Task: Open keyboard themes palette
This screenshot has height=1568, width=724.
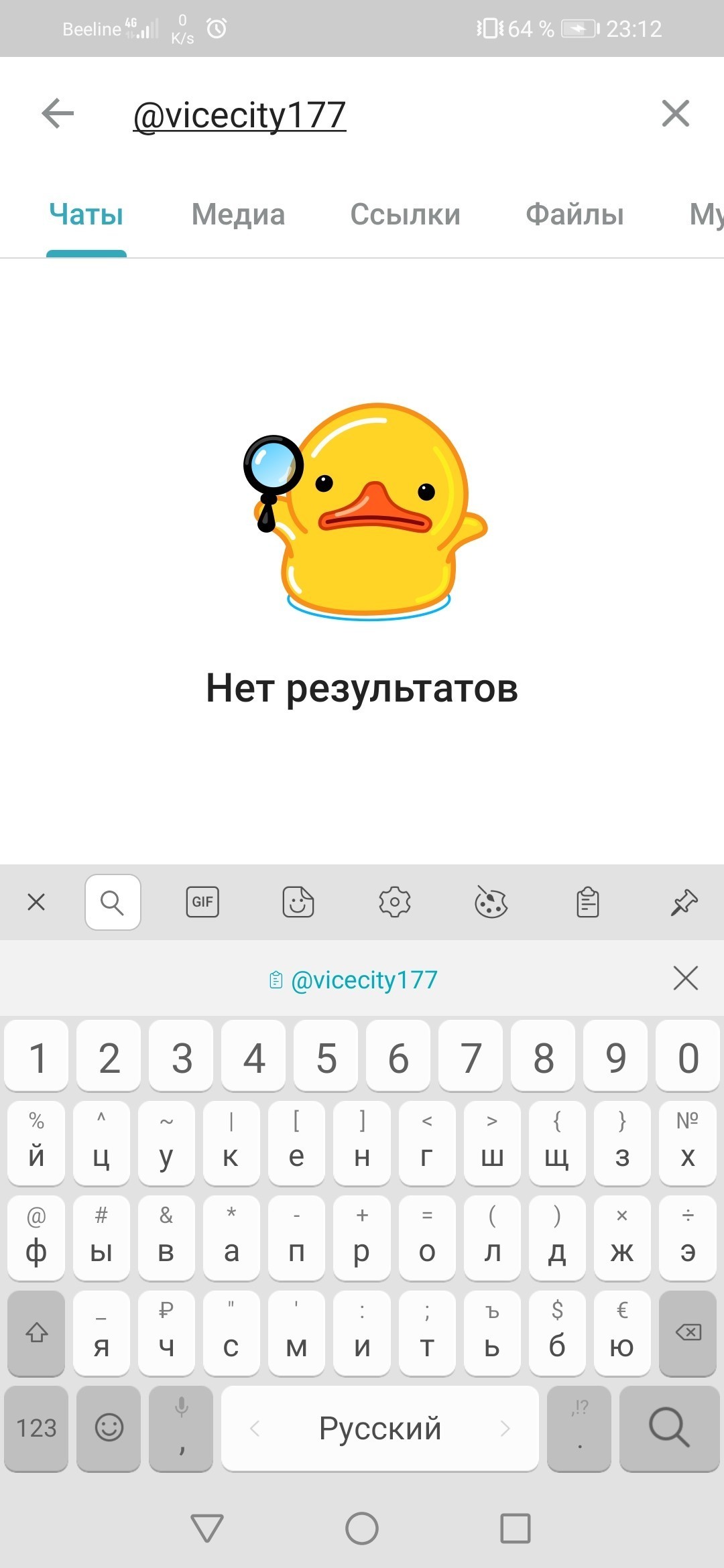Action: pyautogui.click(x=491, y=902)
